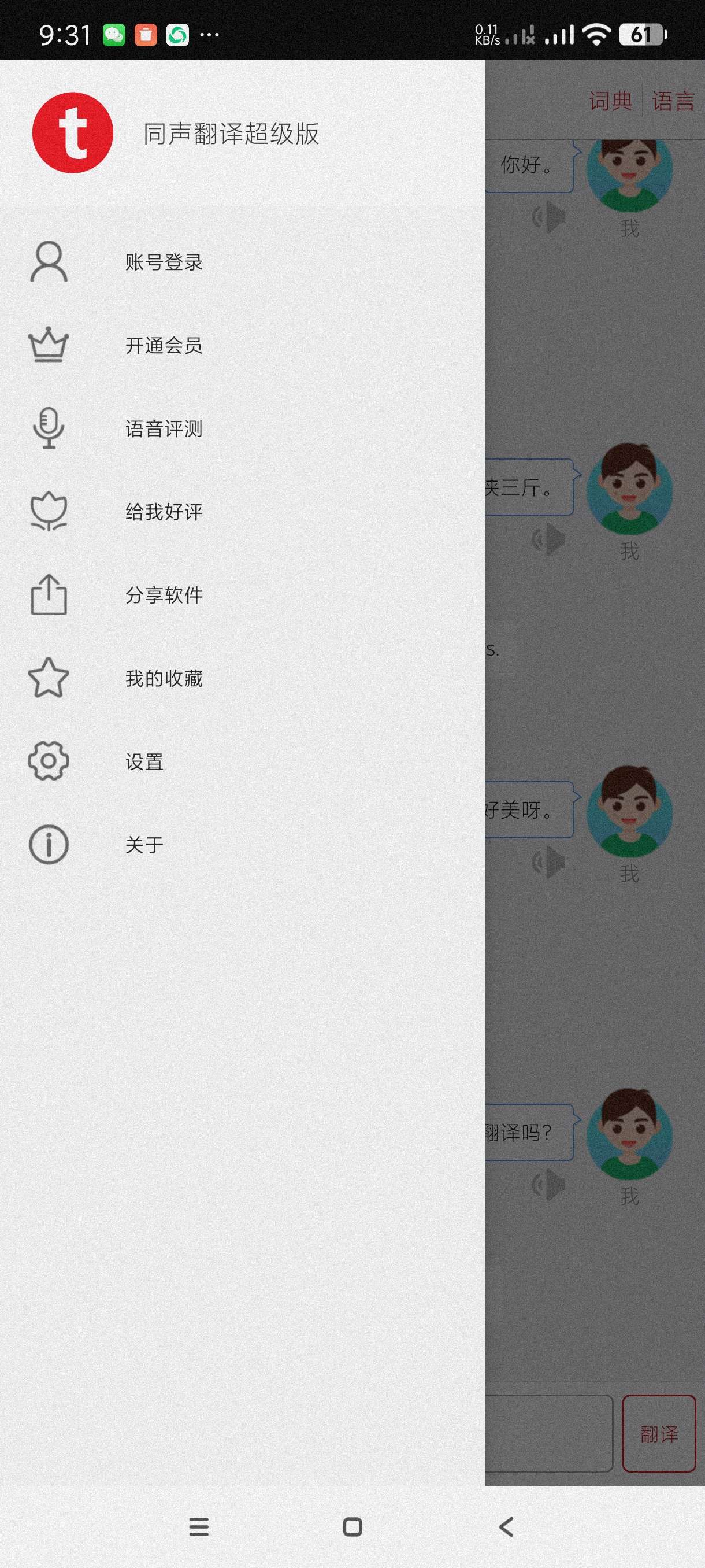Open the 词典 dictionary tab
Viewport: 705px width, 1568px height.
tap(610, 101)
